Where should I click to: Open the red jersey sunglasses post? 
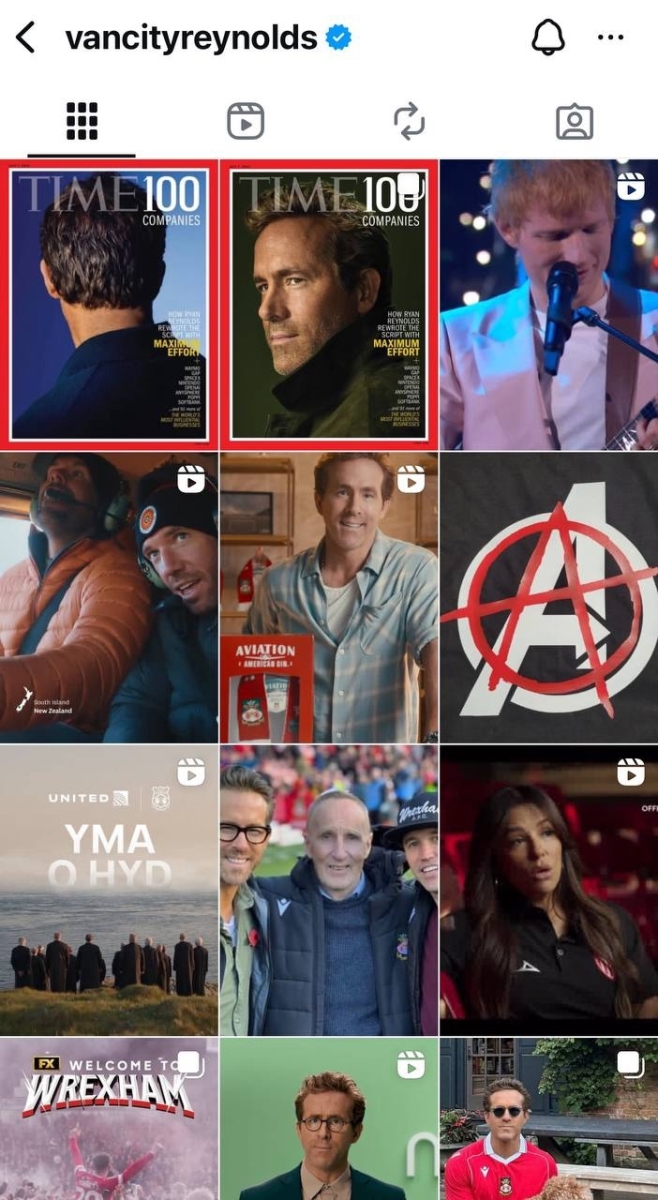pos(548,1120)
